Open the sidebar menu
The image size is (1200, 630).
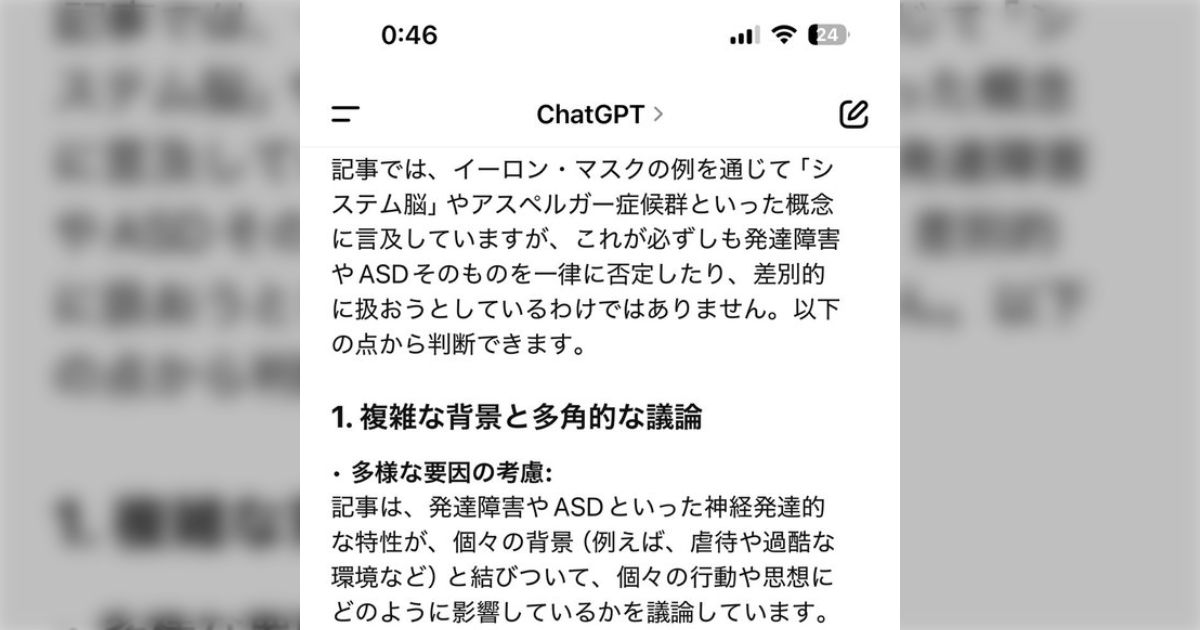(346, 114)
